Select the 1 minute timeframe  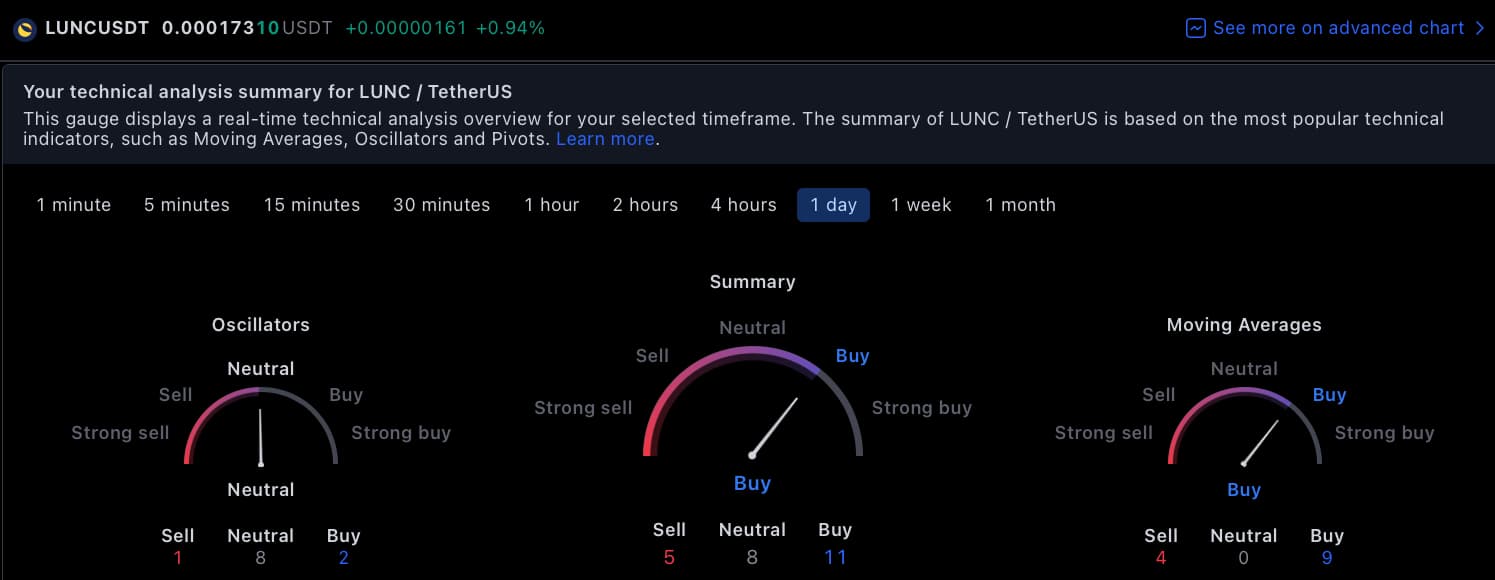point(74,205)
